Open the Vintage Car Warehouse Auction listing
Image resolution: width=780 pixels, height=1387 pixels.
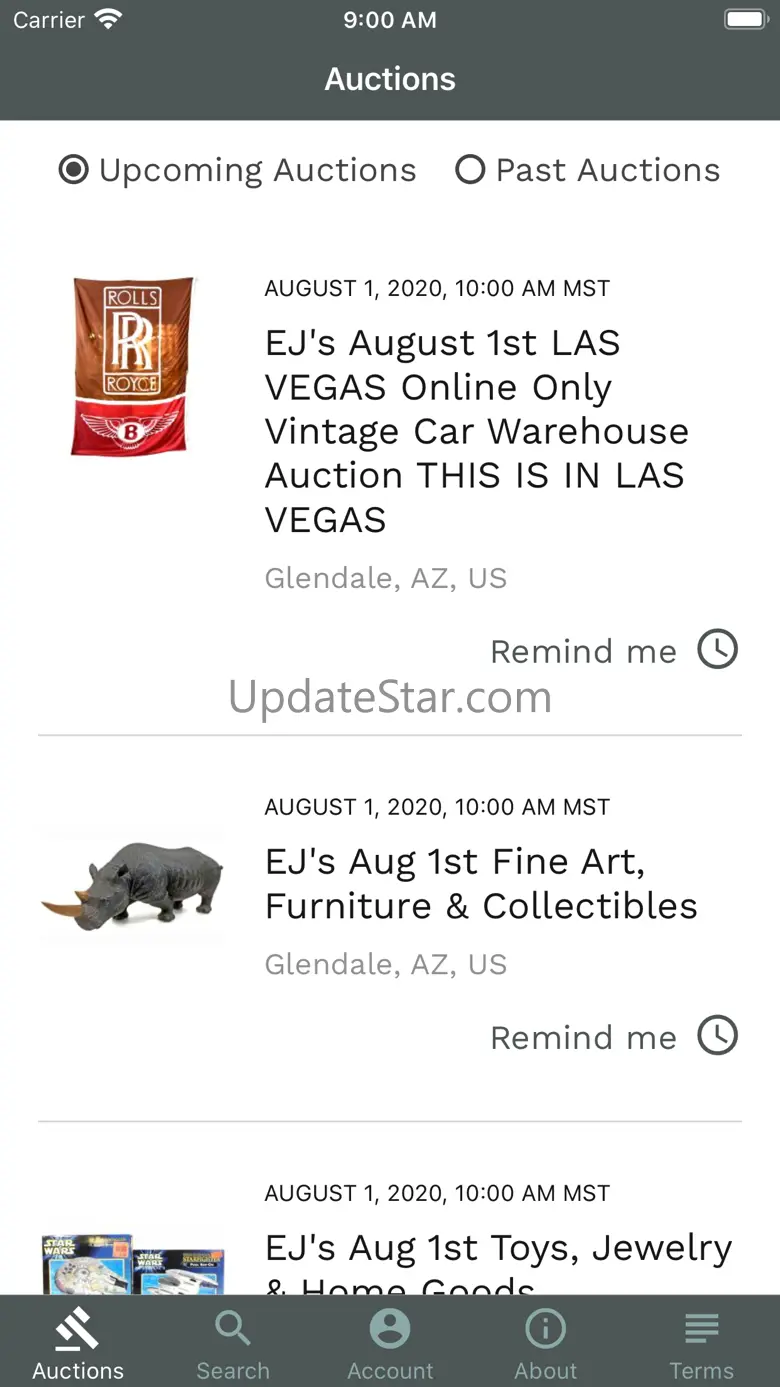click(x=475, y=431)
